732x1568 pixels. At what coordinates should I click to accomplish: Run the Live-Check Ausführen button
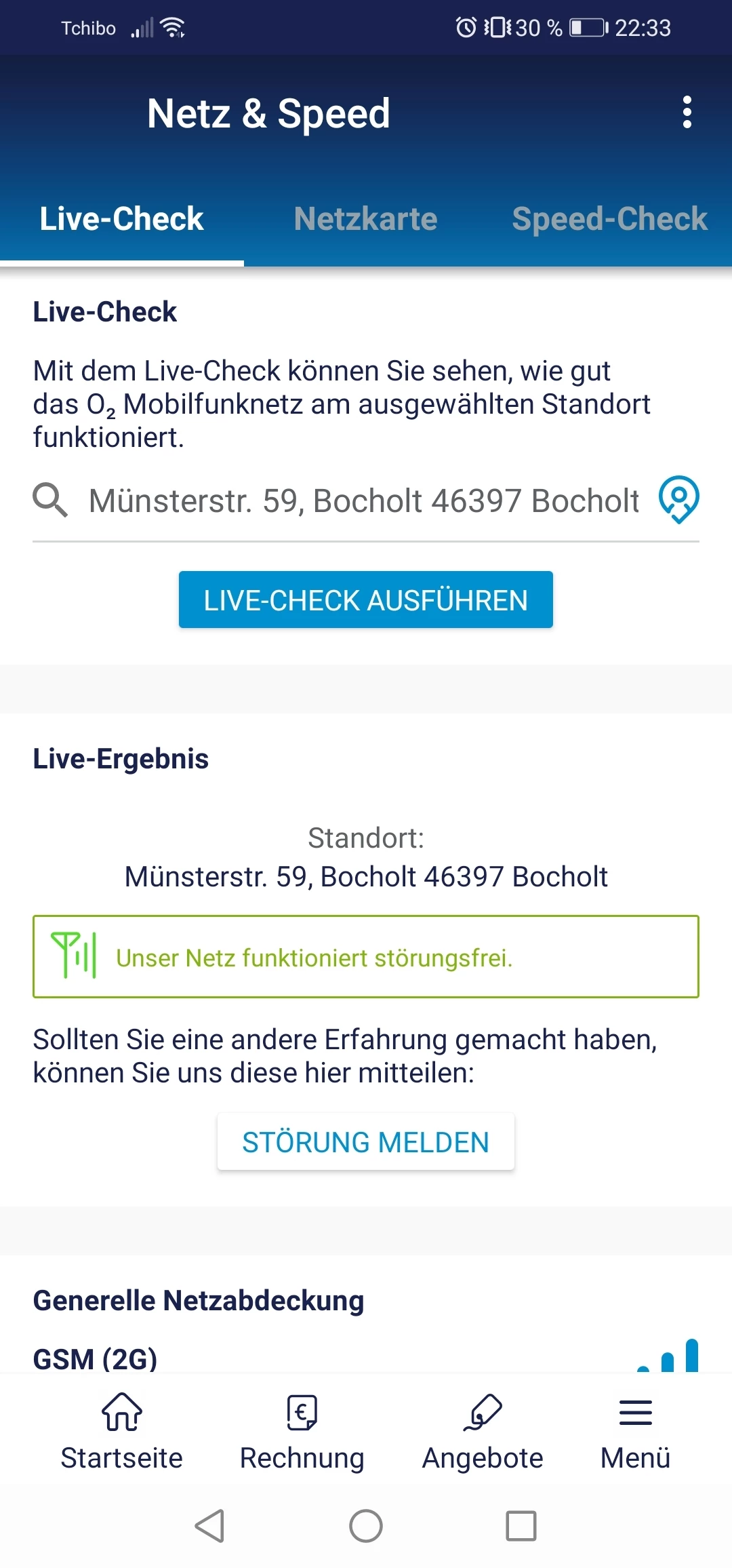tap(366, 600)
